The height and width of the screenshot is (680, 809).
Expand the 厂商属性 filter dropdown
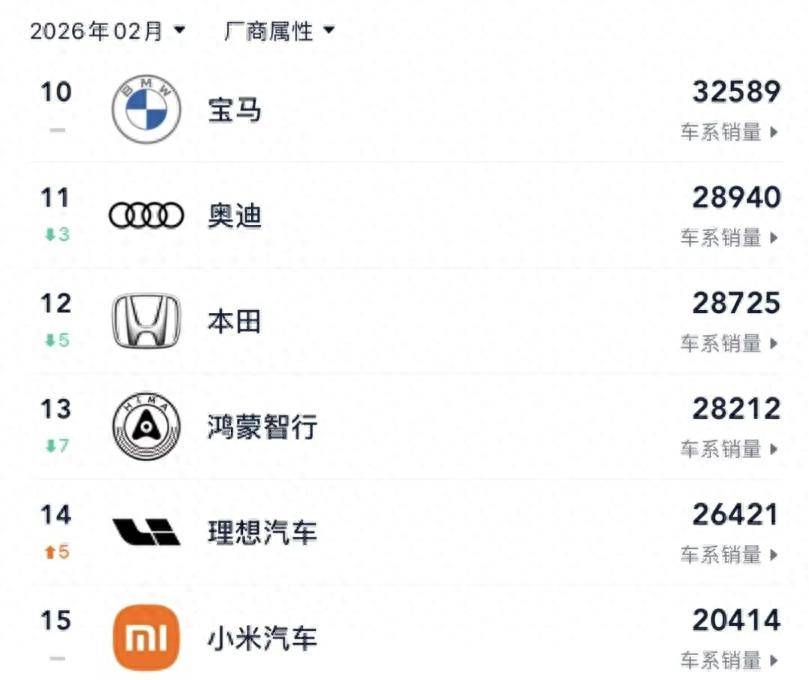pos(278,31)
